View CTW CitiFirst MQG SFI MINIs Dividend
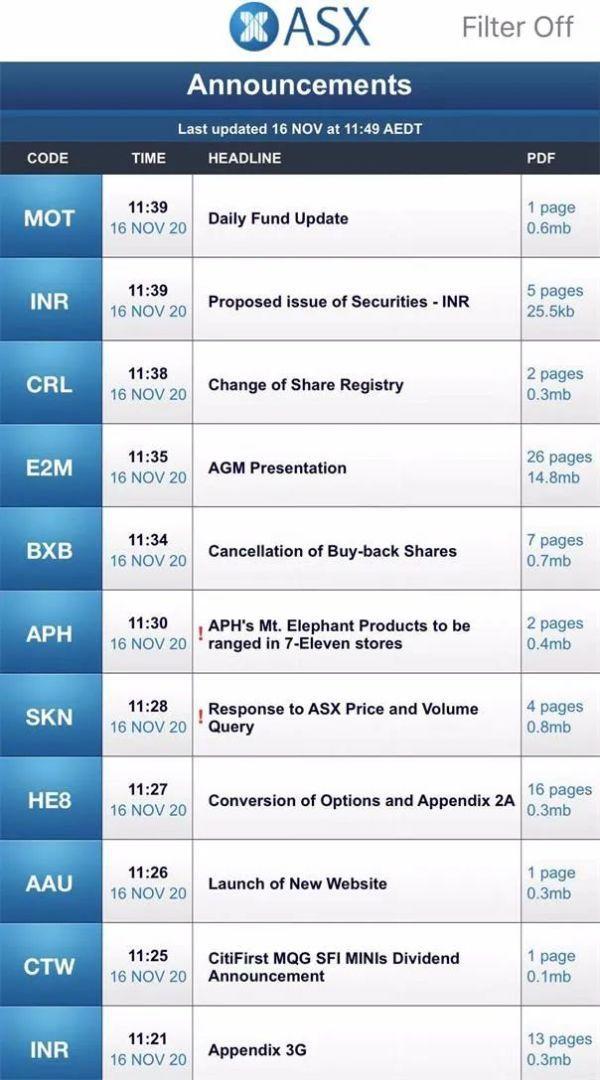 tap(333, 966)
